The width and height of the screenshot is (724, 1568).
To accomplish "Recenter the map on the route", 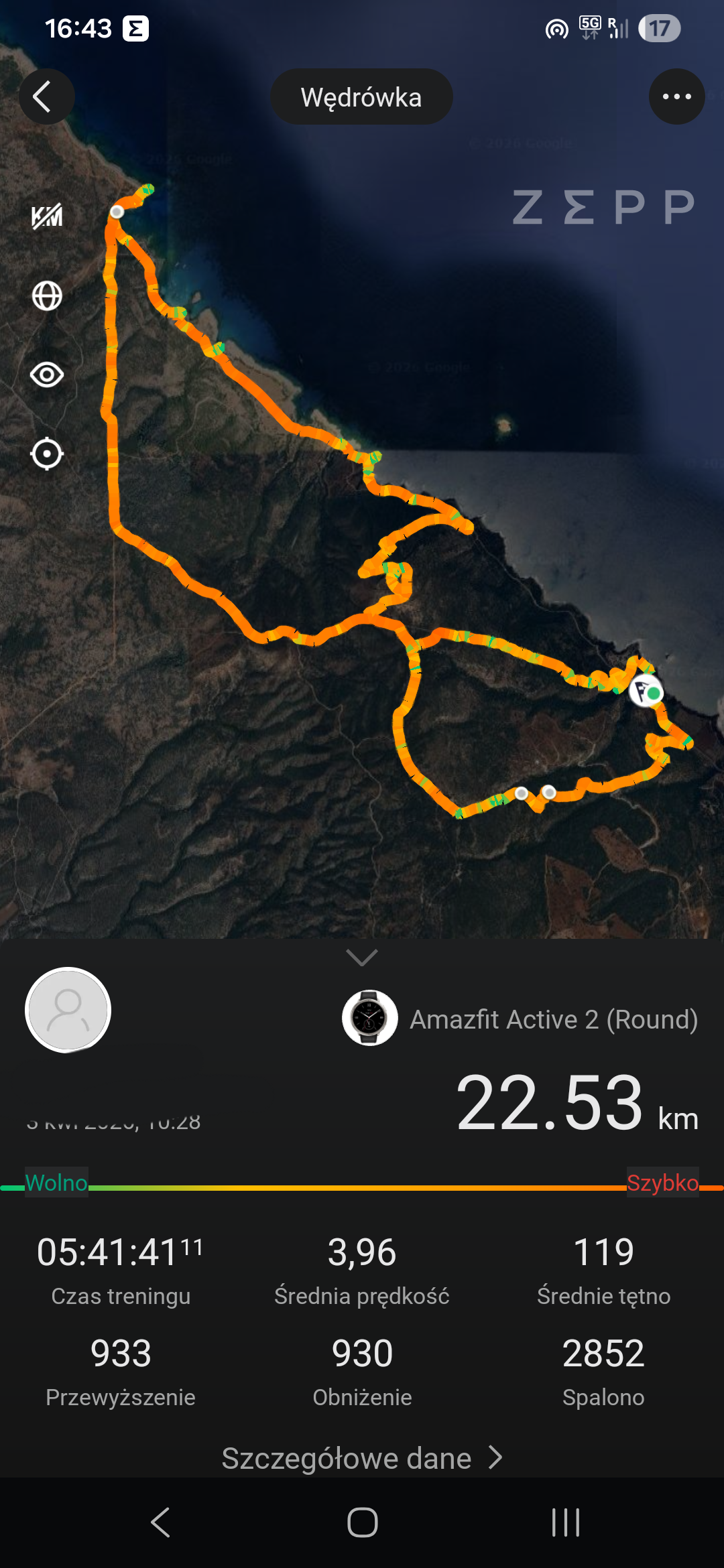I will coord(47,454).
